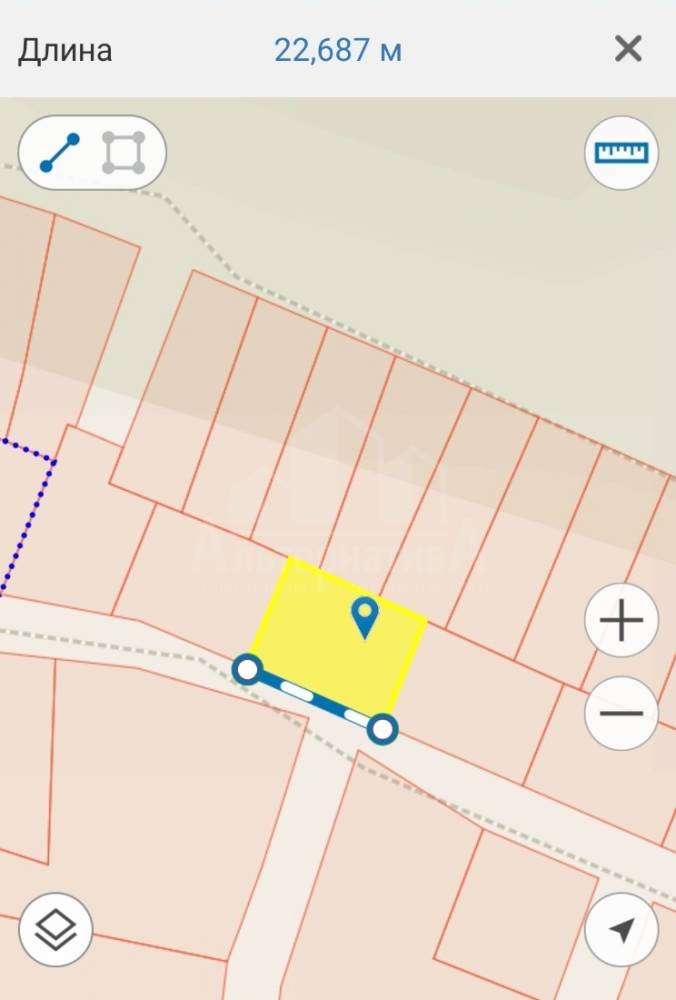Close the length measurement panel
Image resolution: width=676 pixels, height=1000 pixels.
point(628,49)
